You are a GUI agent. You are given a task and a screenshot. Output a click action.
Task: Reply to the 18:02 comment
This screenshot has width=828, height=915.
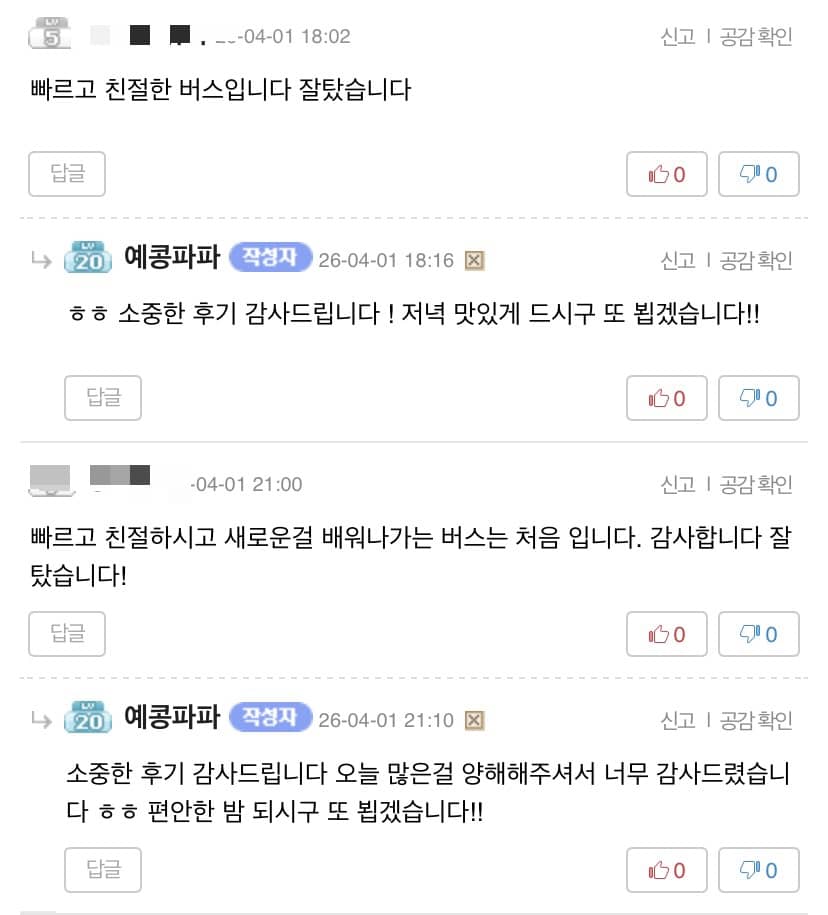66,174
